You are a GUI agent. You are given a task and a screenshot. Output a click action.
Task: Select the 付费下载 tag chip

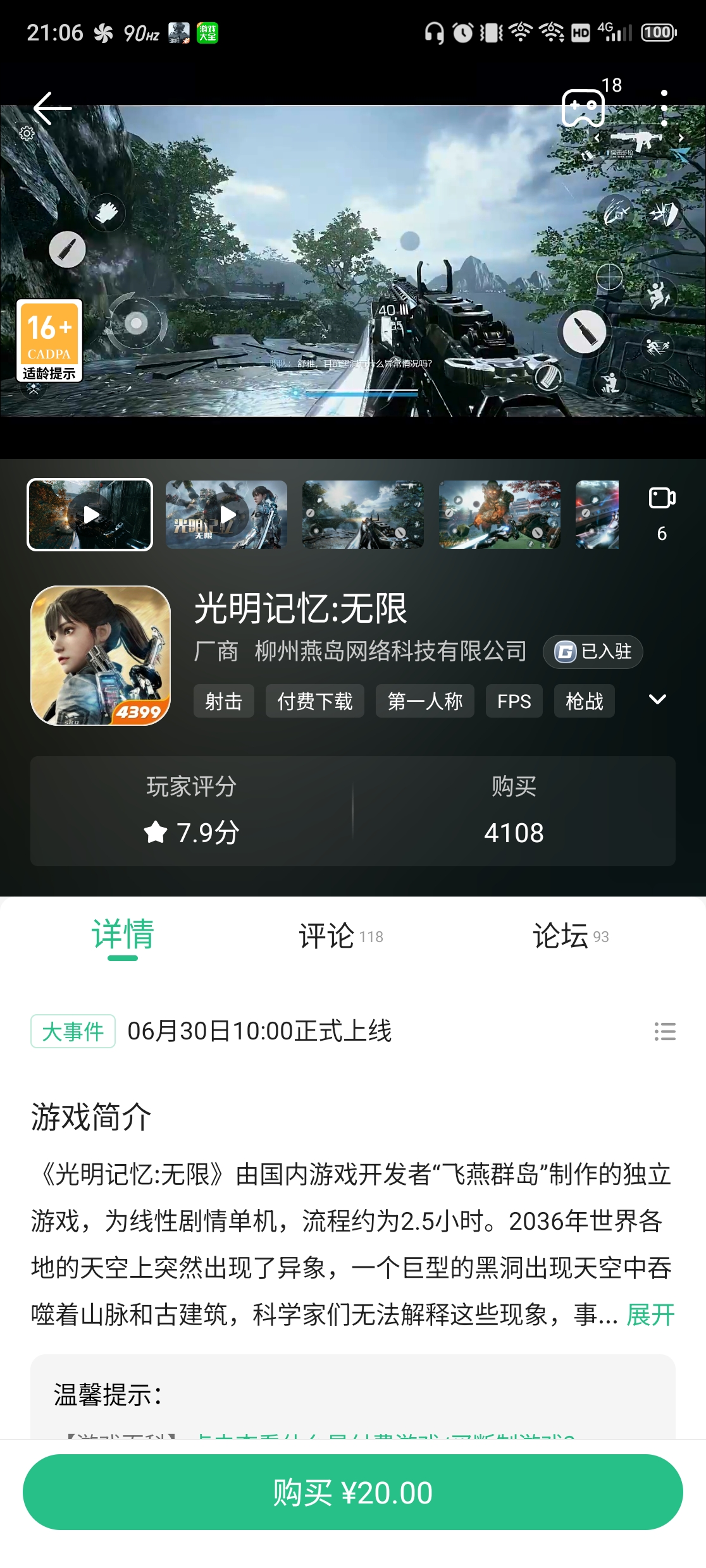click(x=315, y=701)
